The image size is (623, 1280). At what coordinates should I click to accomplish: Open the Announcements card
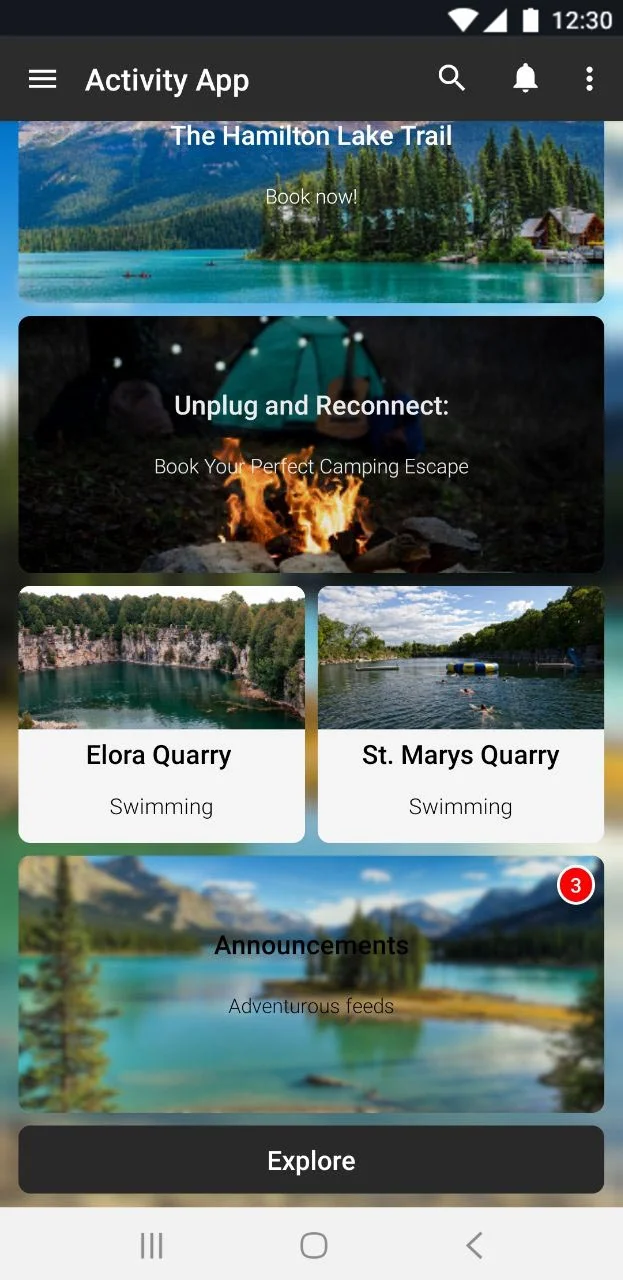(x=311, y=984)
